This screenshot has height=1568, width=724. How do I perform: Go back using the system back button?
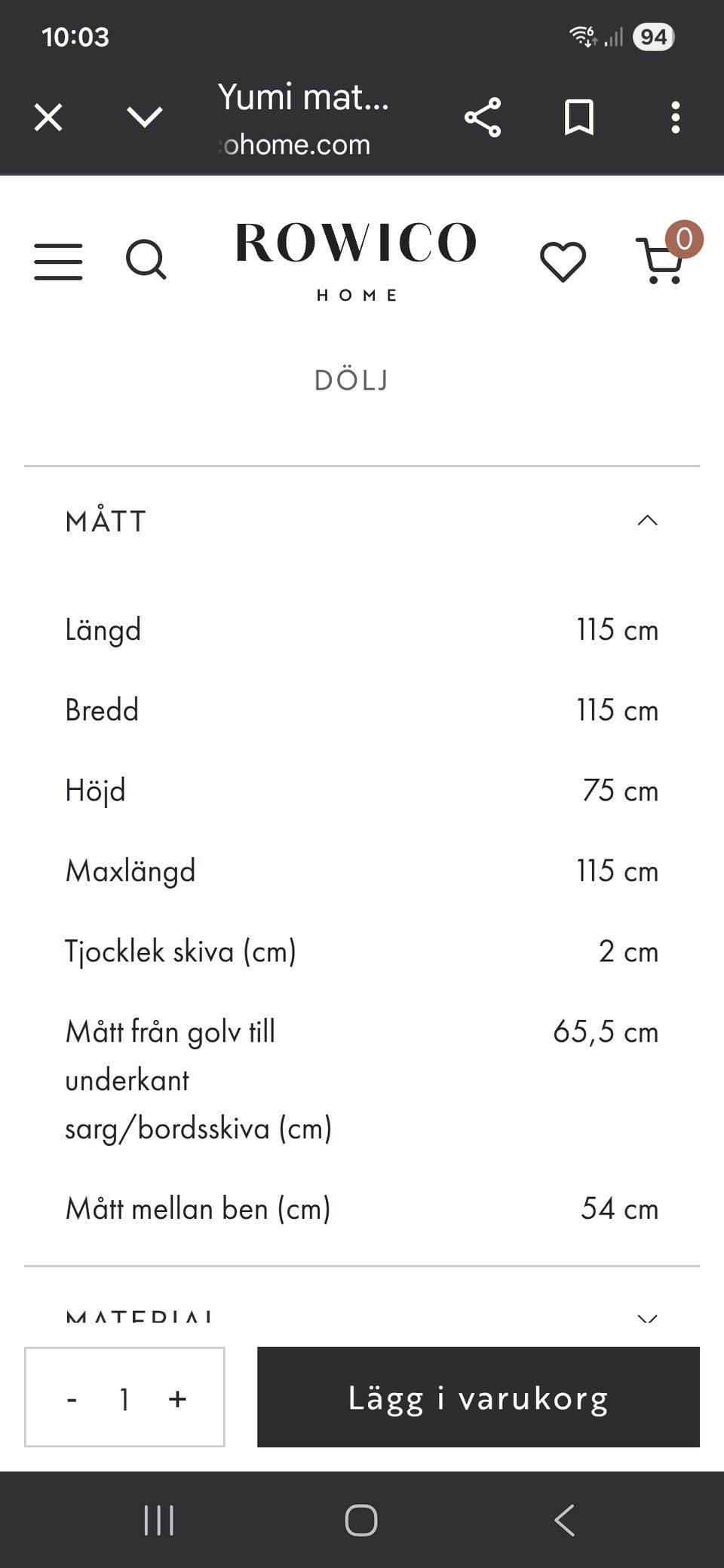click(x=564, y=1520)
